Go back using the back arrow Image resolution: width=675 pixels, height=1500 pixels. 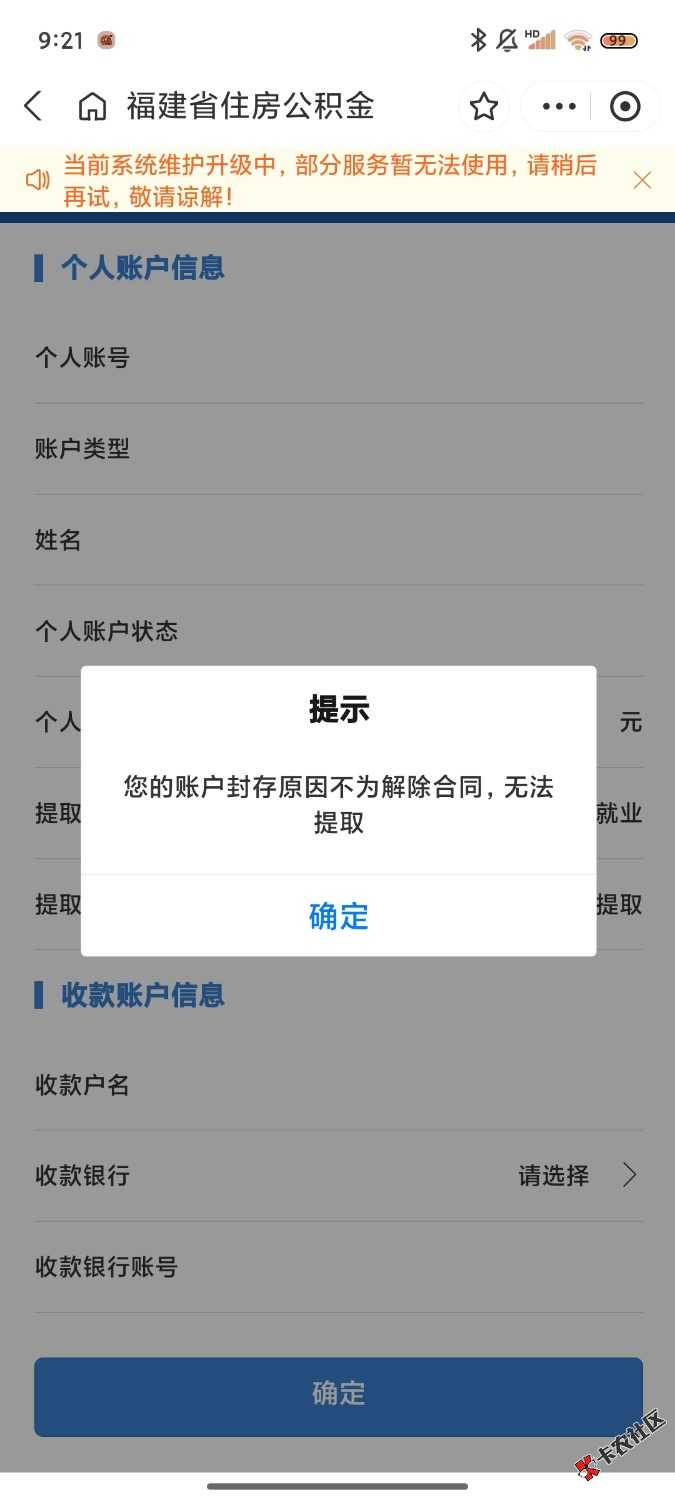point(33,106)
